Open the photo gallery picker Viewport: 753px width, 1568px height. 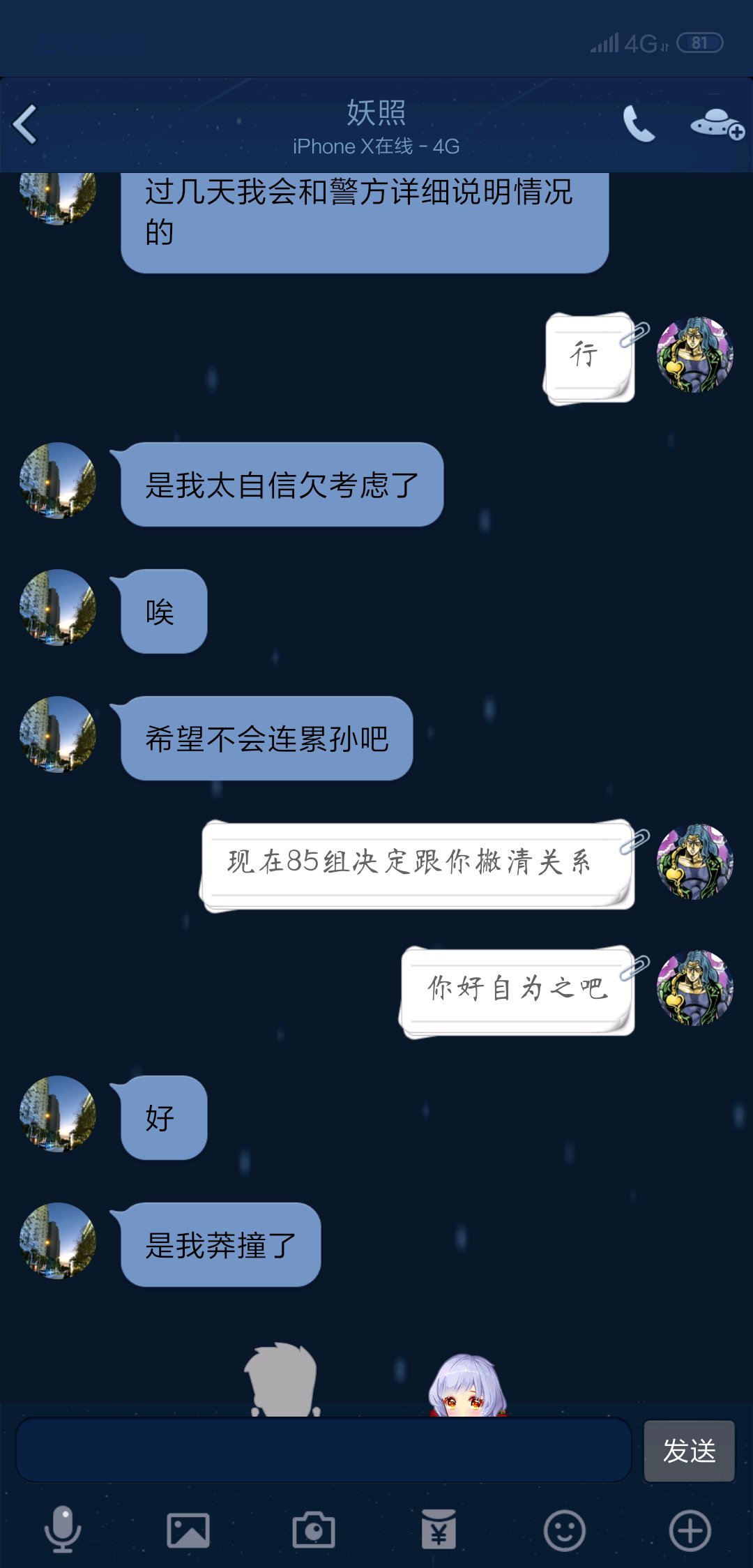(x=188, y=1530)
